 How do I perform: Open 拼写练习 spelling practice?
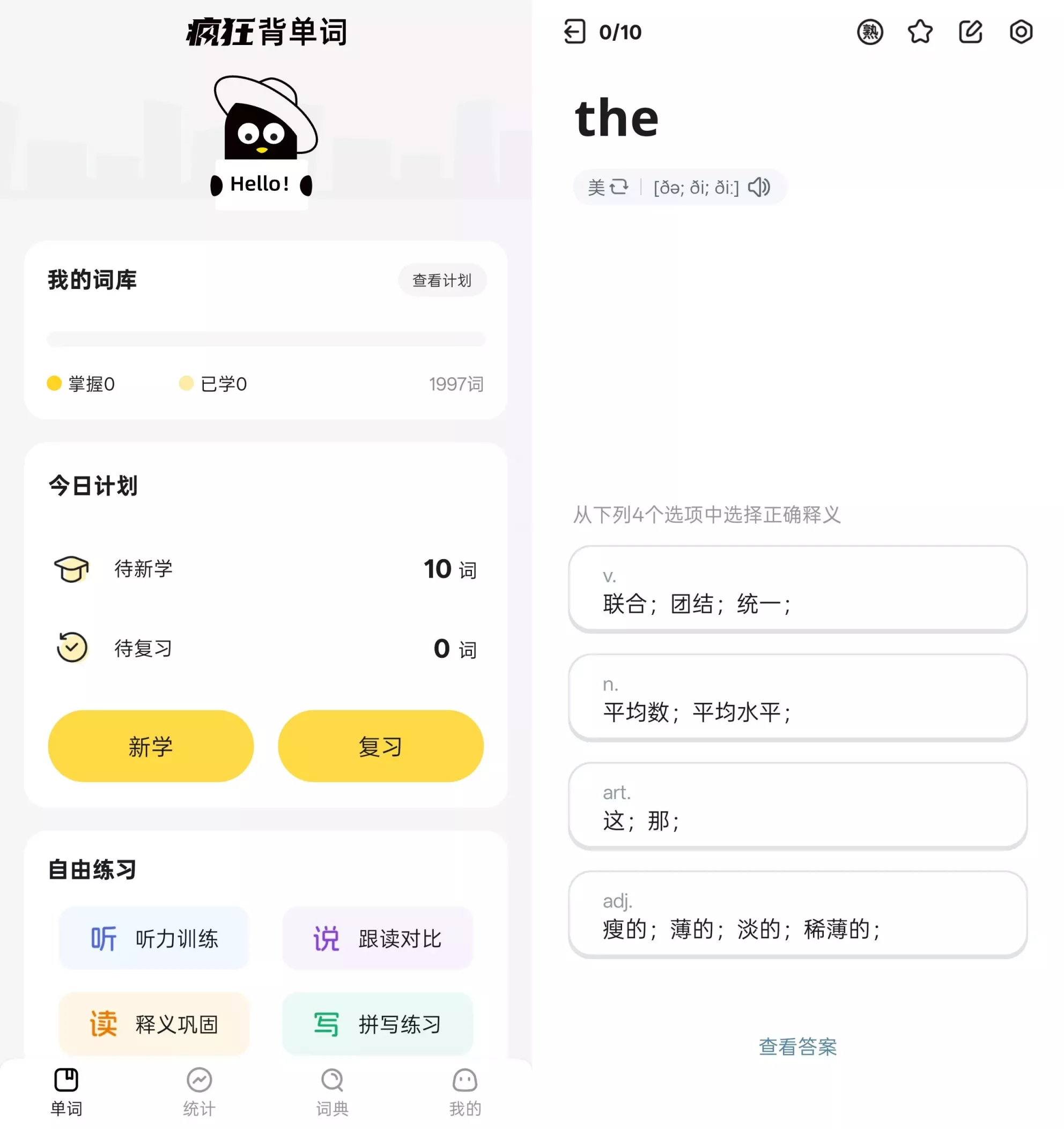pos(377,1024)
